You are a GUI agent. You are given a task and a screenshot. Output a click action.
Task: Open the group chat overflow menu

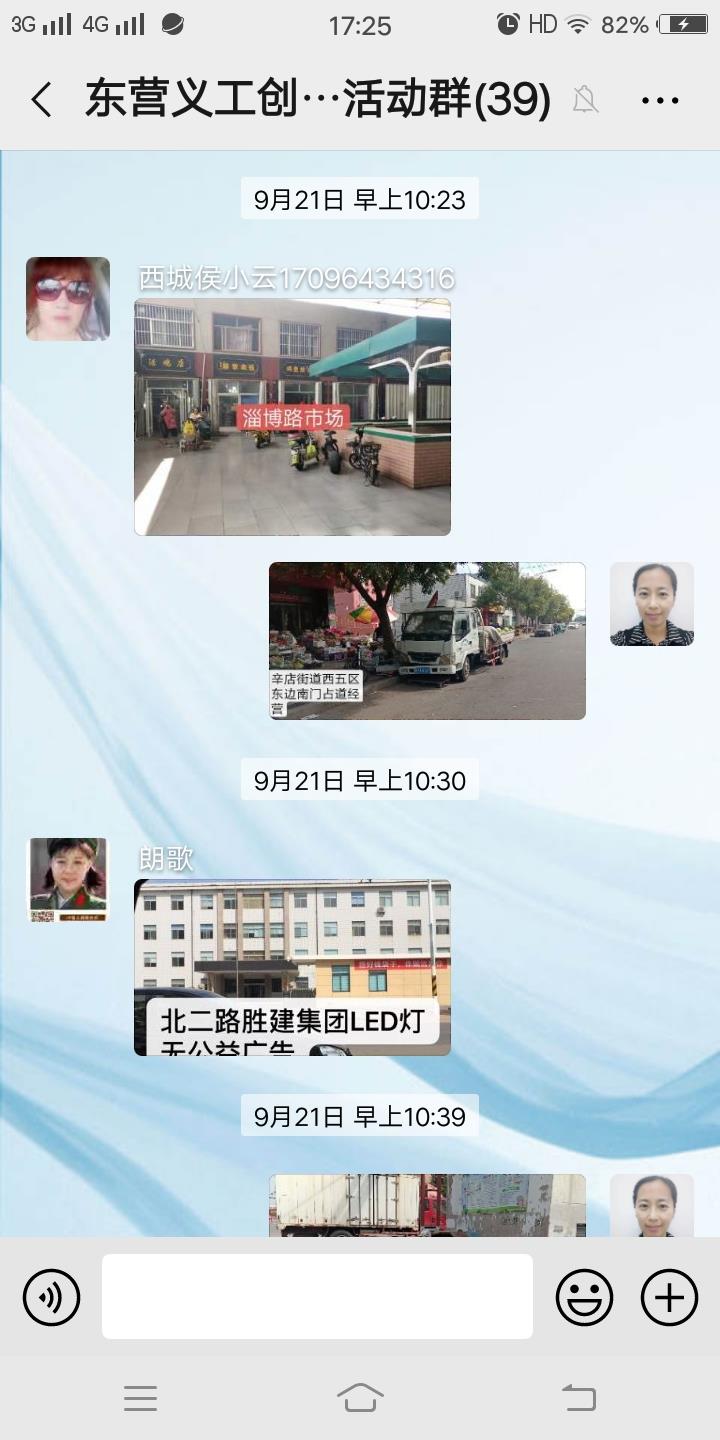coord(660,100)
